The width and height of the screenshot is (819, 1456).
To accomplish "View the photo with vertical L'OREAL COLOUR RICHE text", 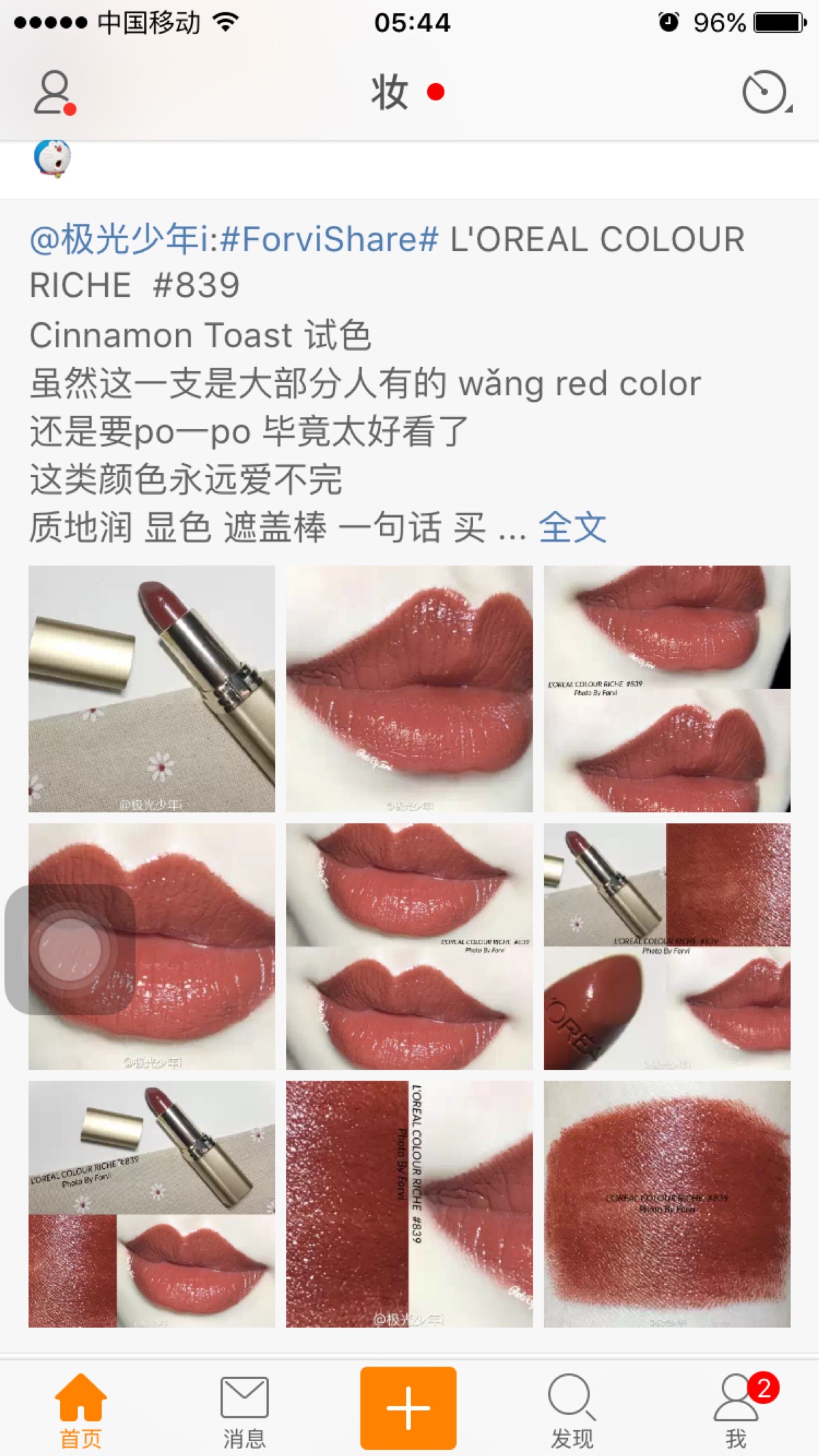I will tap(409, 1204).
